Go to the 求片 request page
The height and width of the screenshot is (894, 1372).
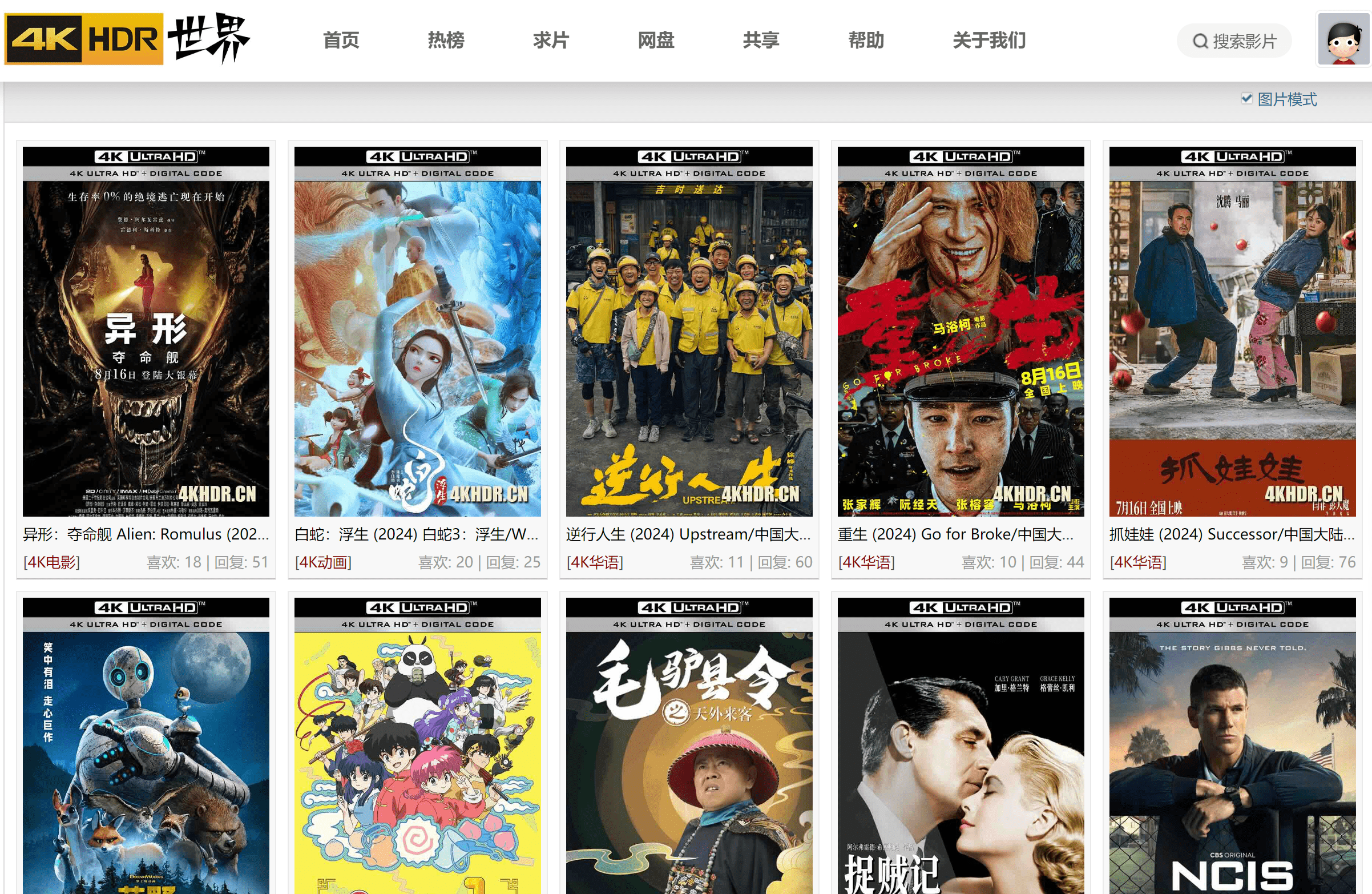tap(551, 41)
